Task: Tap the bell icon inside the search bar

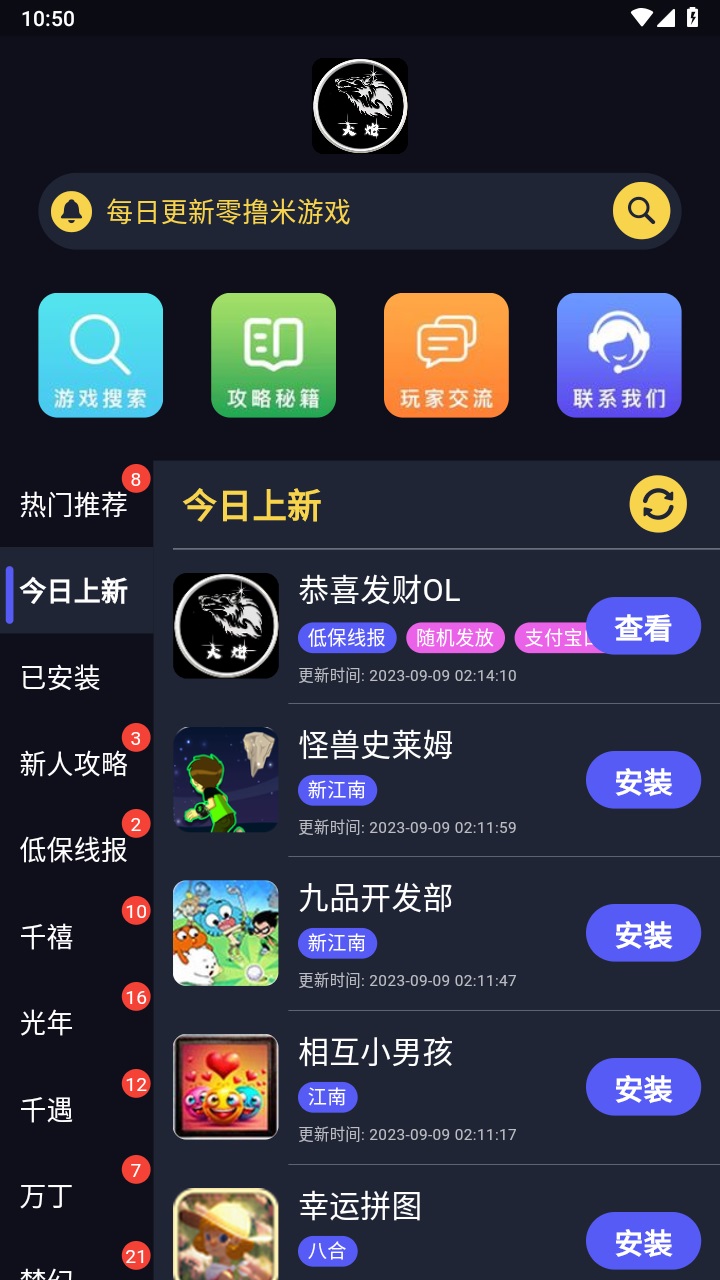Action: tap(70, 211)
